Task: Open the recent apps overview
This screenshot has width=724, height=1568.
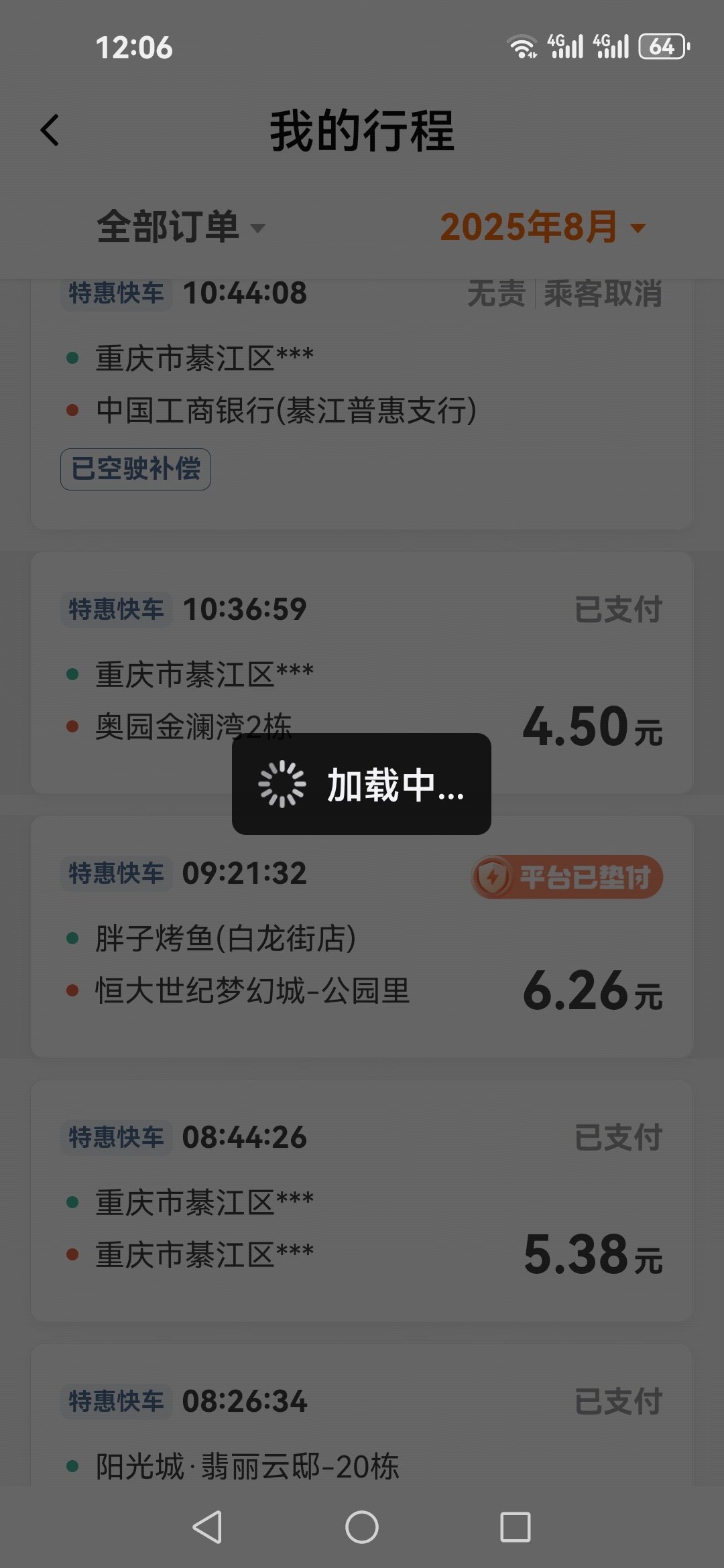Action: pos(515,1527)
